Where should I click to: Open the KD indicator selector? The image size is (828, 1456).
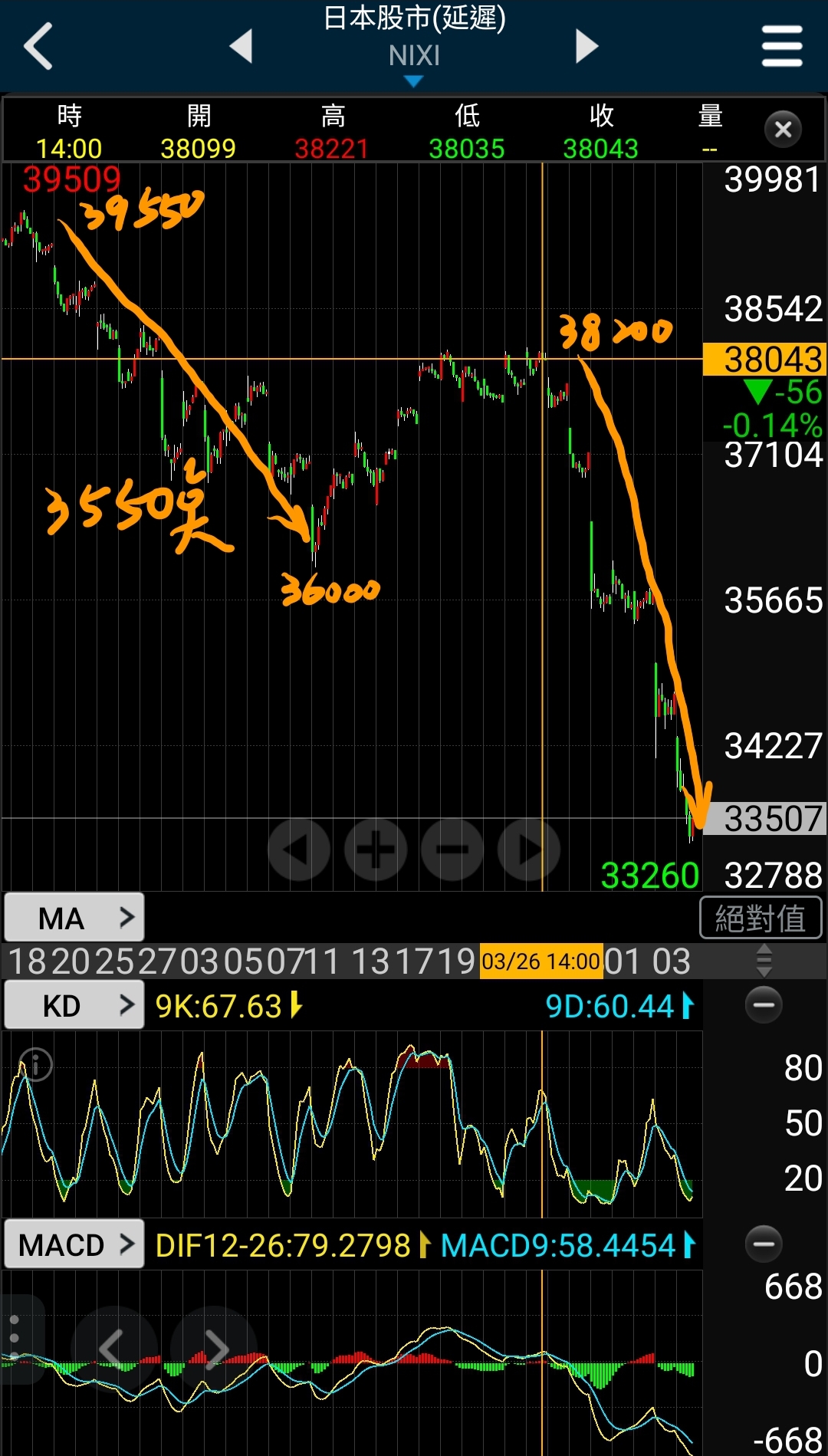(74, 1005)
